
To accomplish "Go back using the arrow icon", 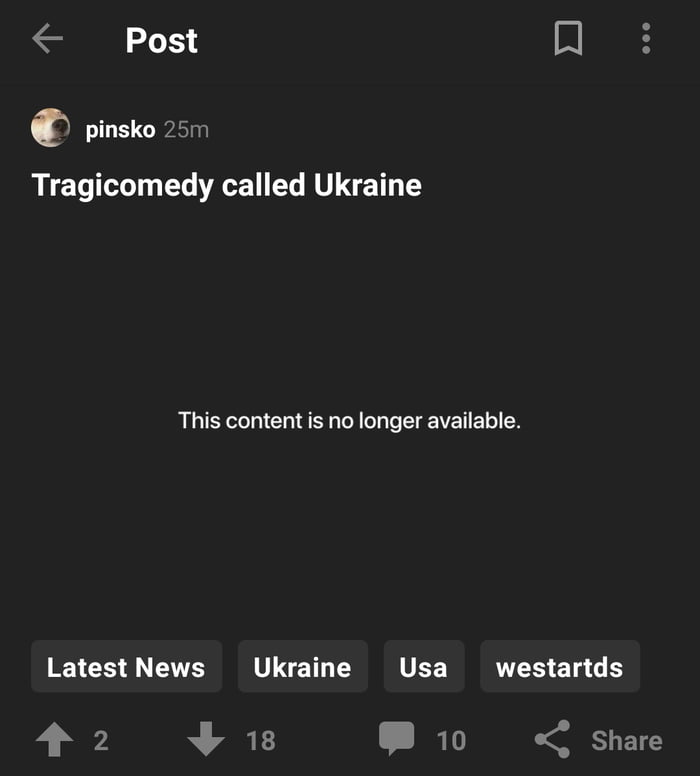I will click(x=47, y=40).
